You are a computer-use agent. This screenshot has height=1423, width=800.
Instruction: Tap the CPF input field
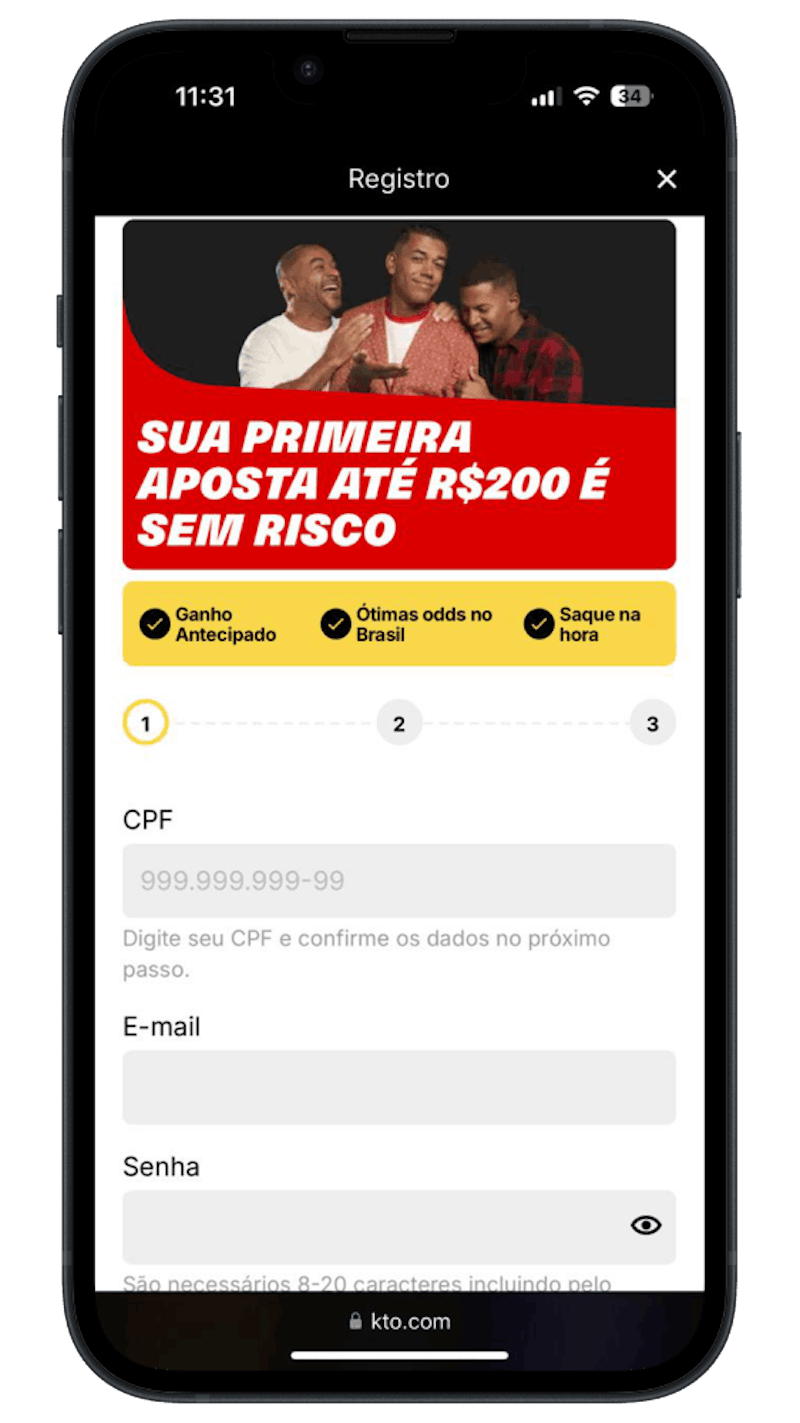(x=398, y=881)
